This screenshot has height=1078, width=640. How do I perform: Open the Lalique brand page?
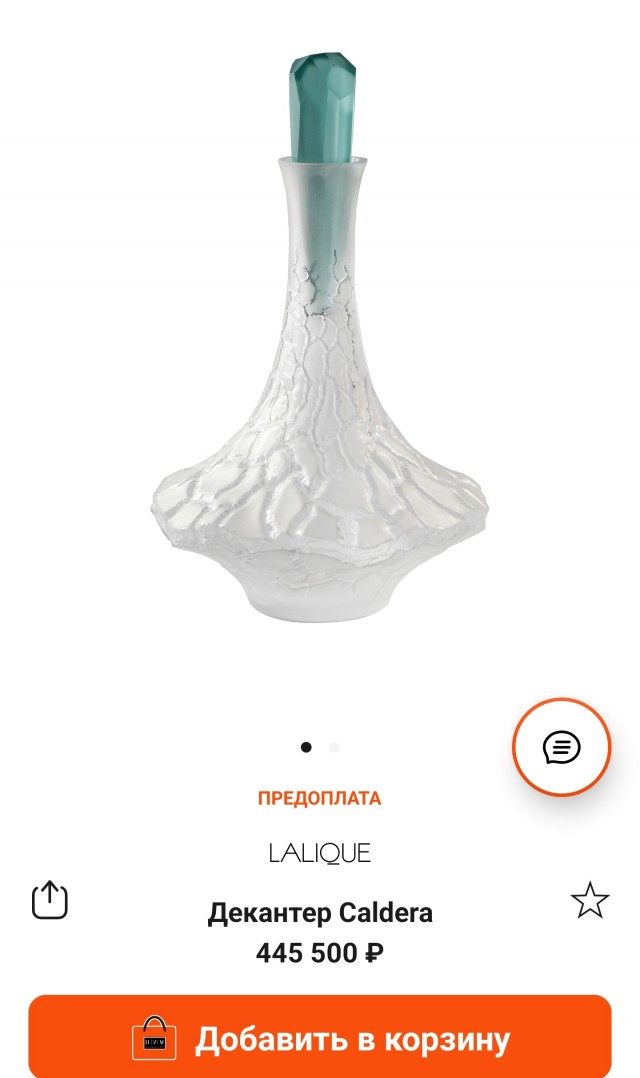coord(320,853)
